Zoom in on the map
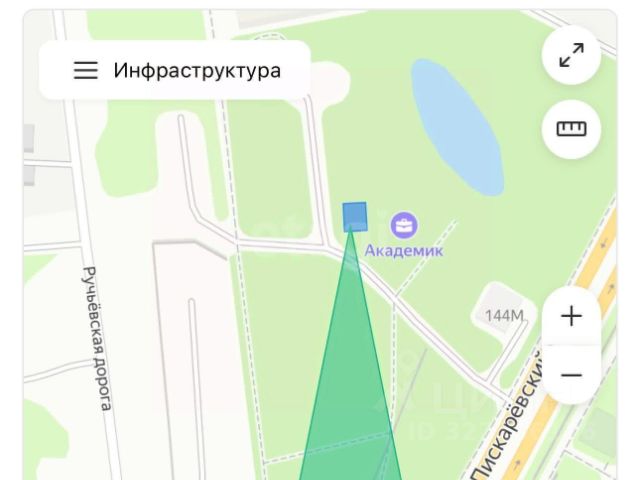640x480 pixels. point(571,317)
